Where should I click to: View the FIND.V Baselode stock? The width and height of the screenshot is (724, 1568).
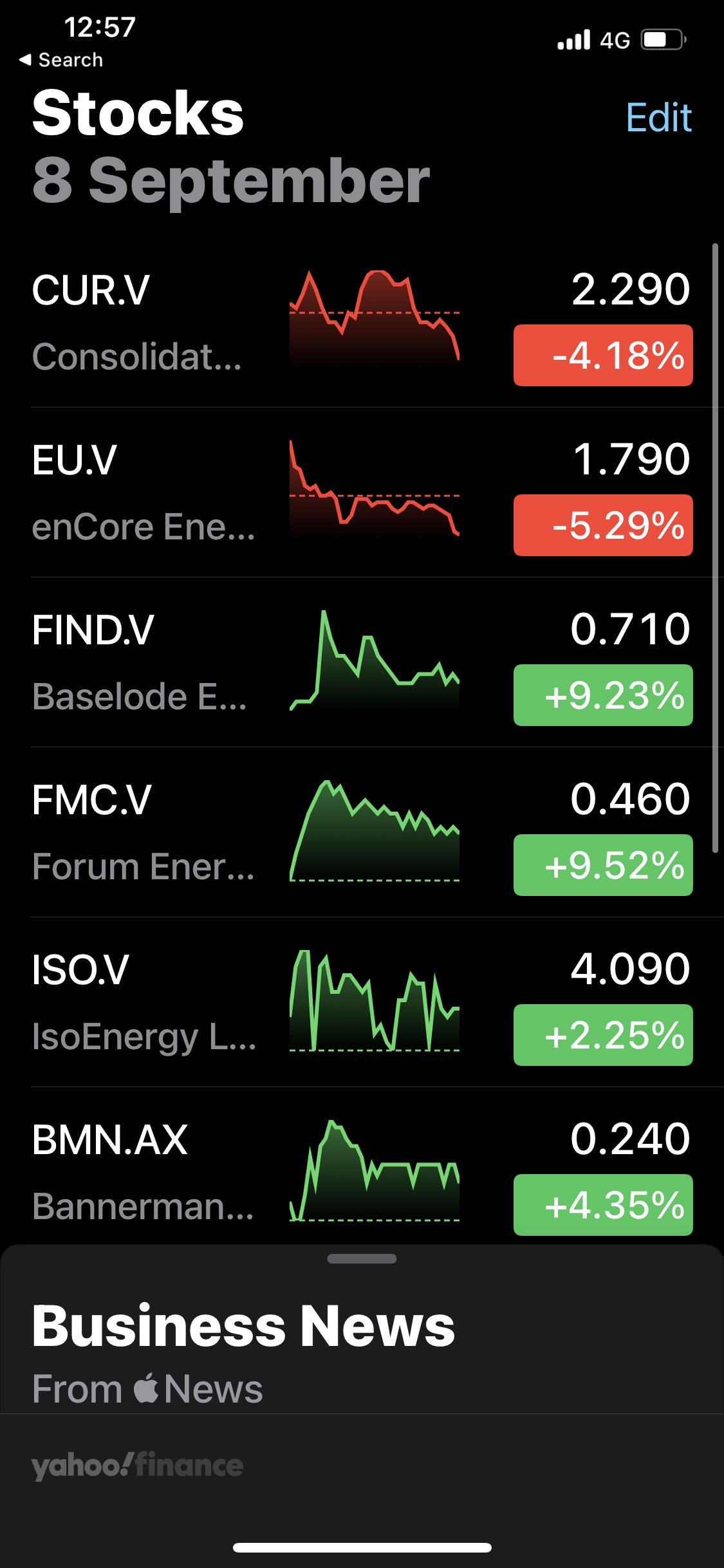tap(362, 662)
